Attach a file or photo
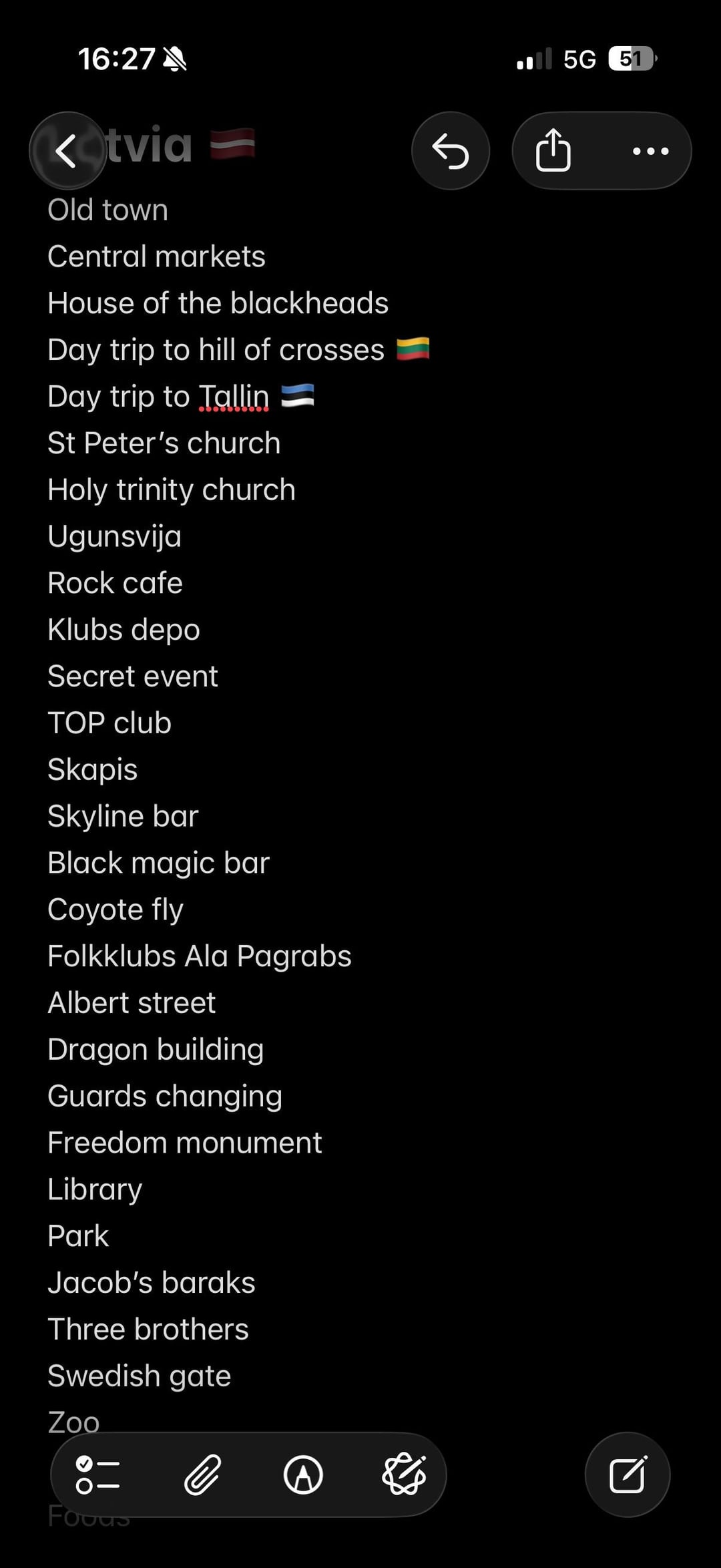Screen dimensions: 721x1568 202,1475
